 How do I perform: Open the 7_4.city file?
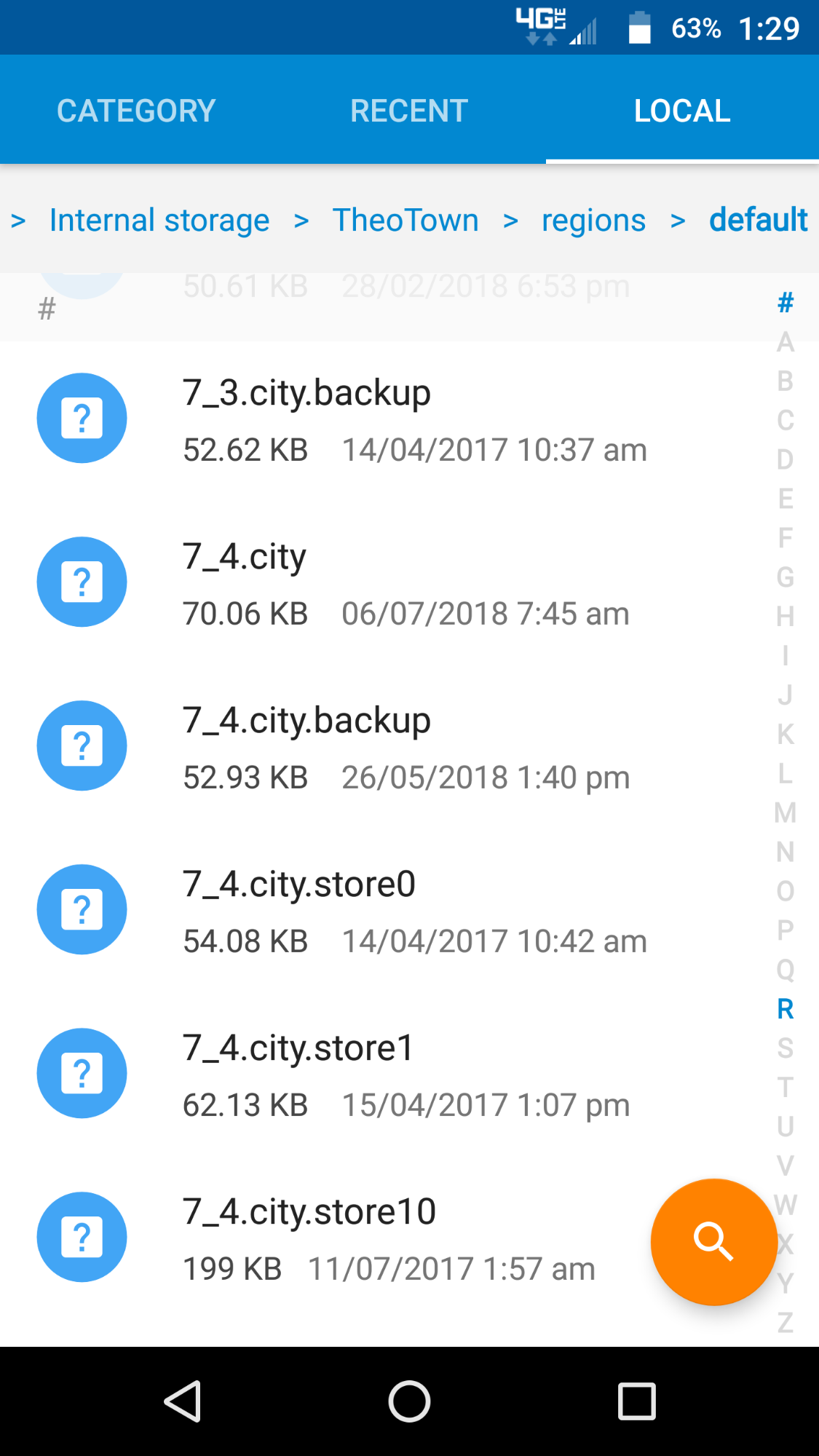(x=386, y=582)
